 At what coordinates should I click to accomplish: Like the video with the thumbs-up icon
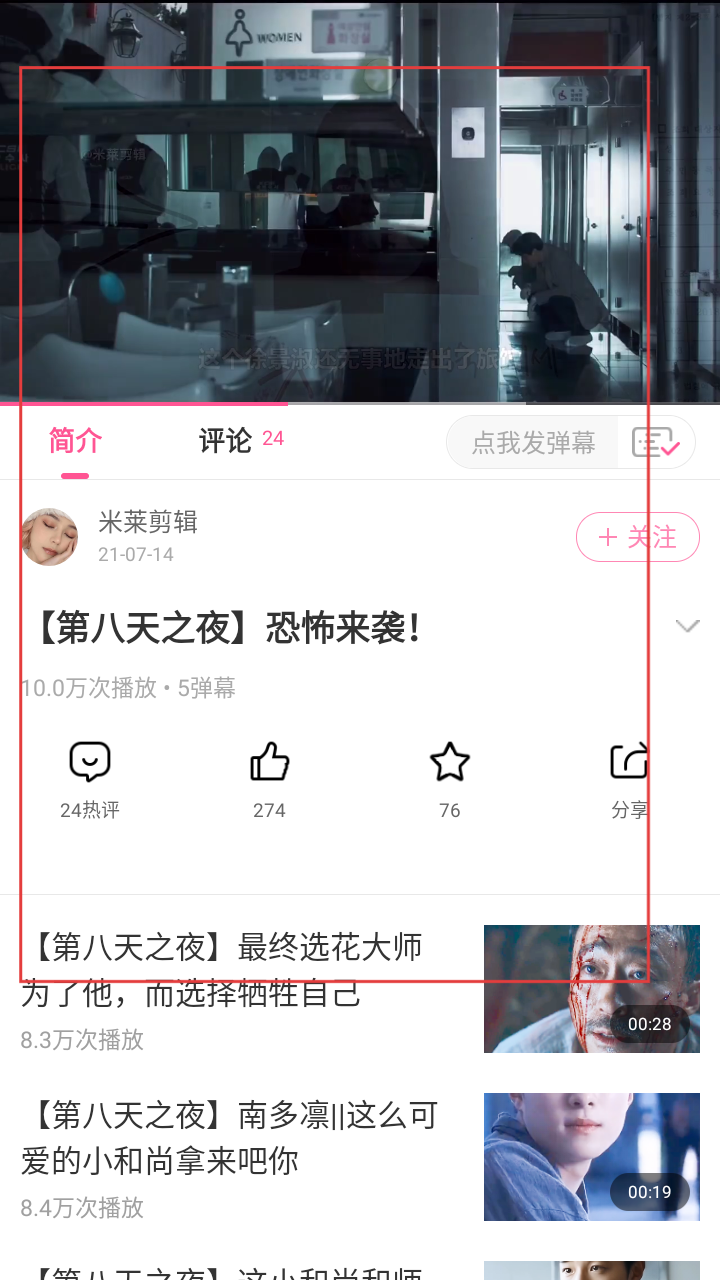[269, 763]
